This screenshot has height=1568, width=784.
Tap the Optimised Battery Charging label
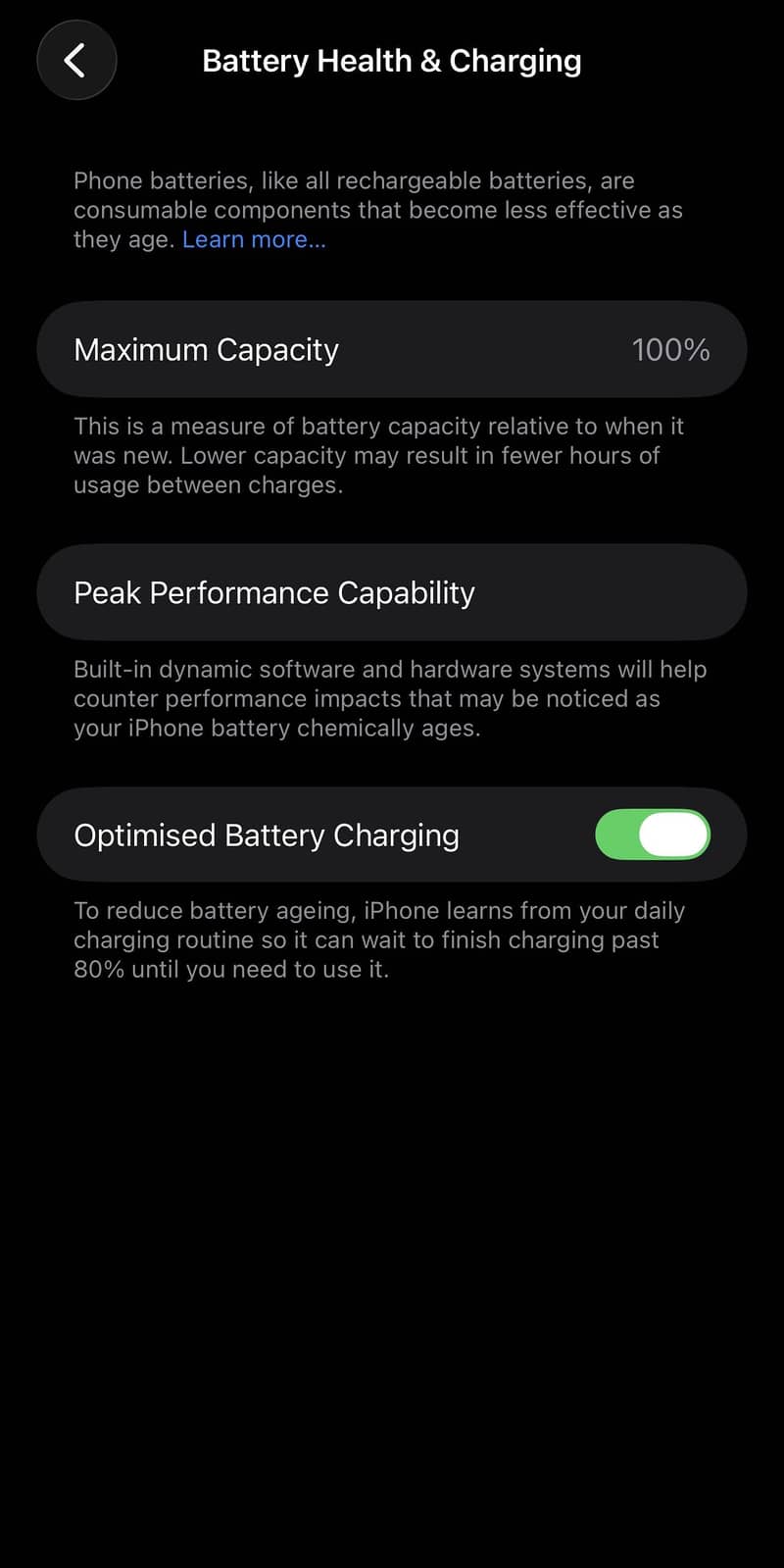pyautogui.click(x=266, y=835)
